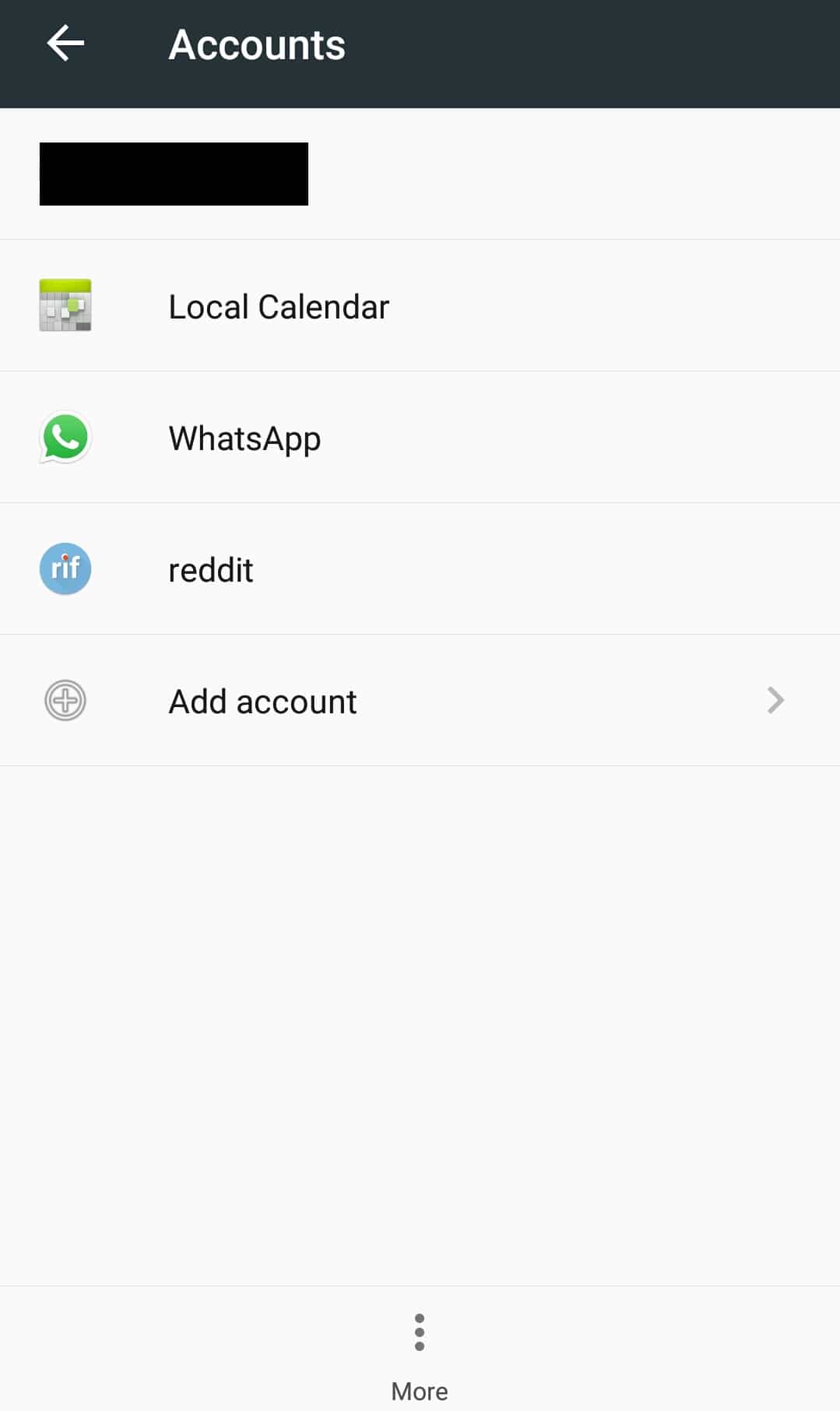Tap the Local Calendar text label
840x1411 pixels.
(279, 305)
